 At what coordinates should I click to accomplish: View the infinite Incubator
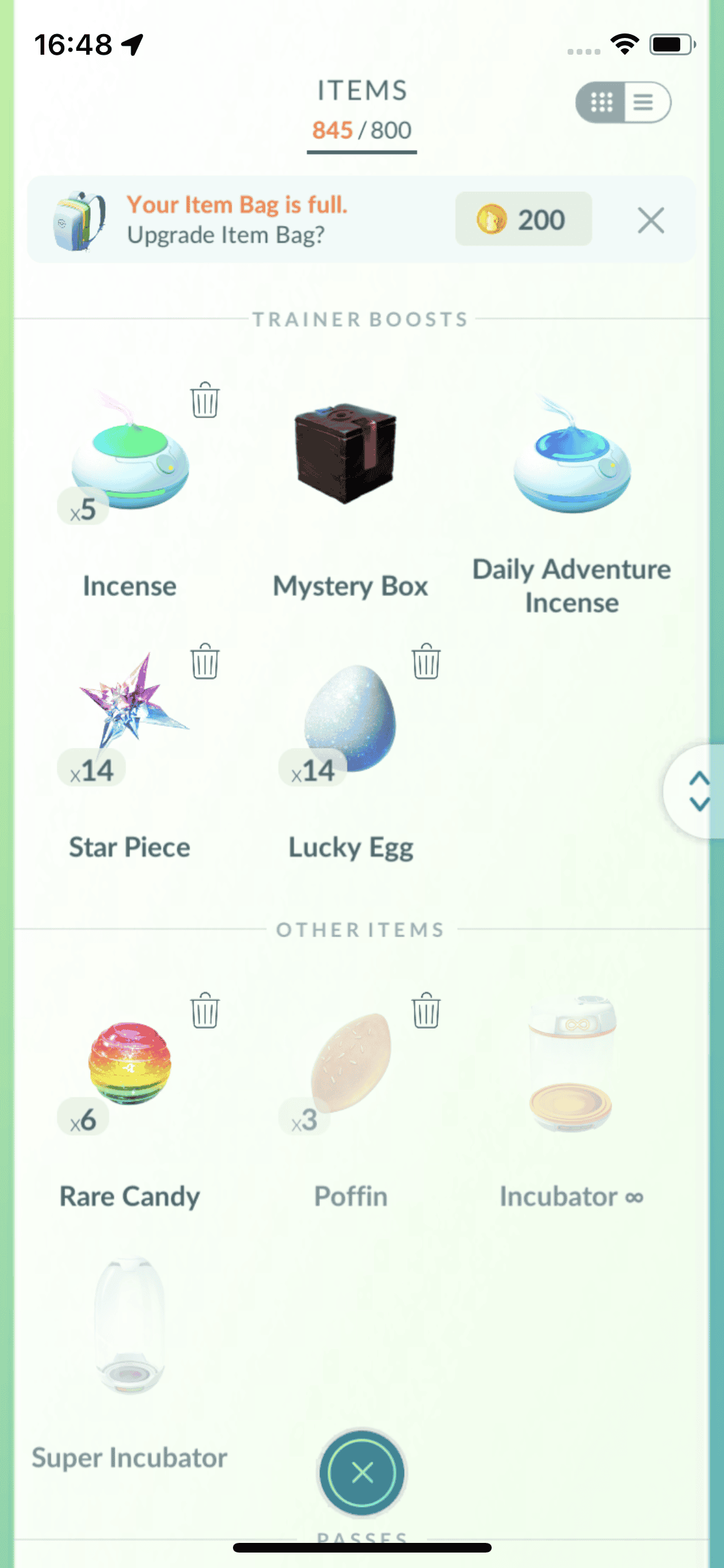pyautogui.click(x=570, y=1065)
